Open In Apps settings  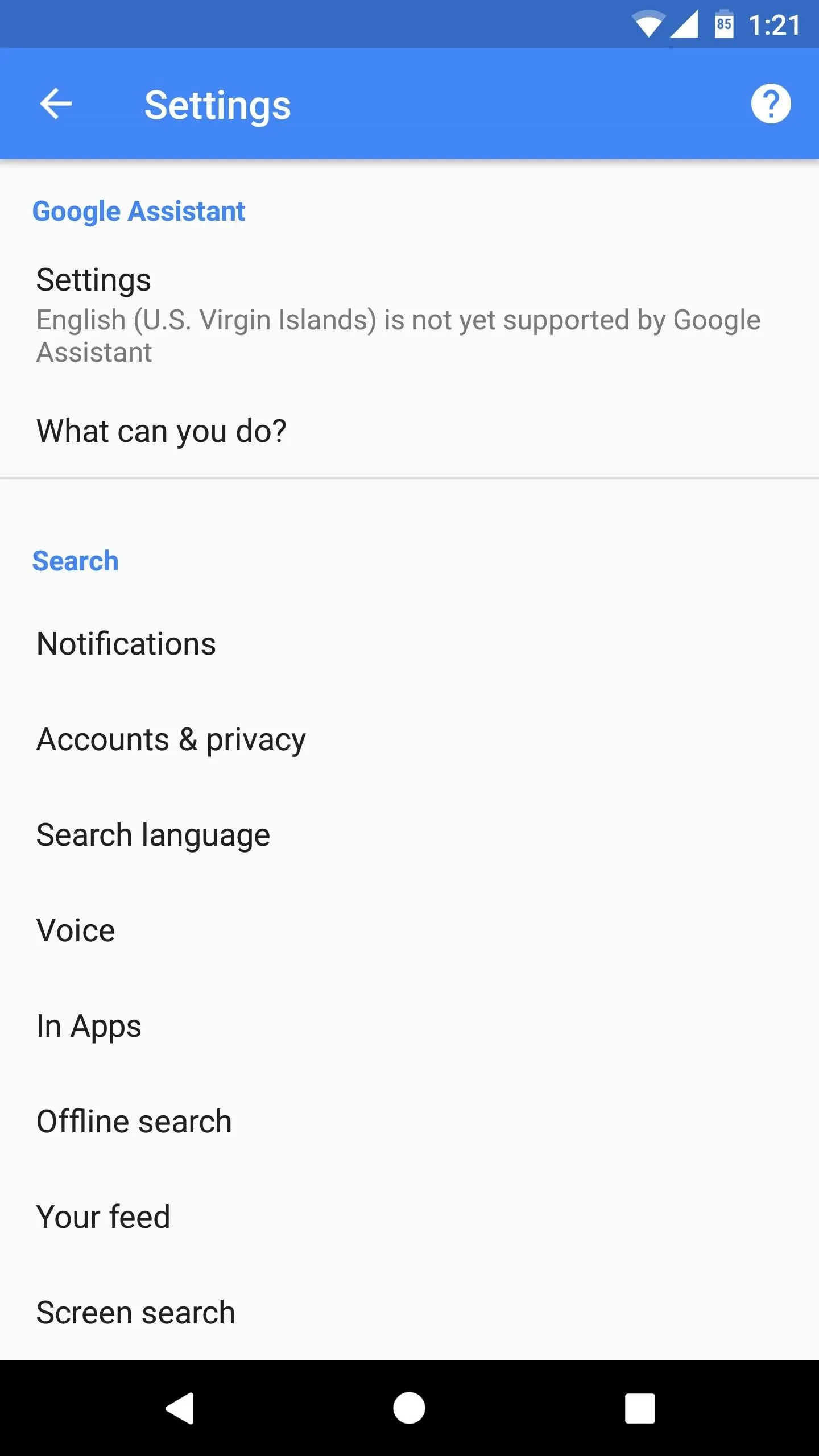[409, 1026]
